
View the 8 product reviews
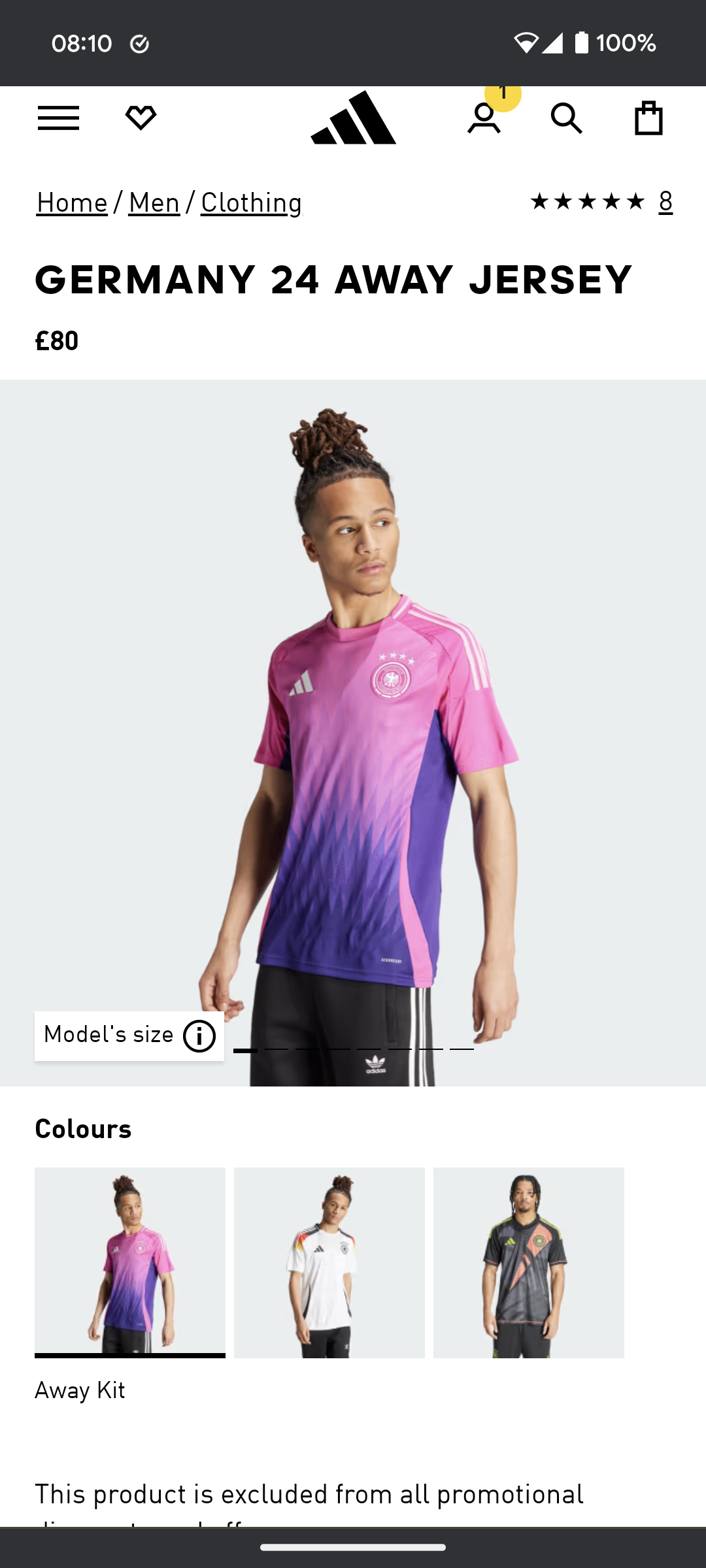(x=665, y=201)
